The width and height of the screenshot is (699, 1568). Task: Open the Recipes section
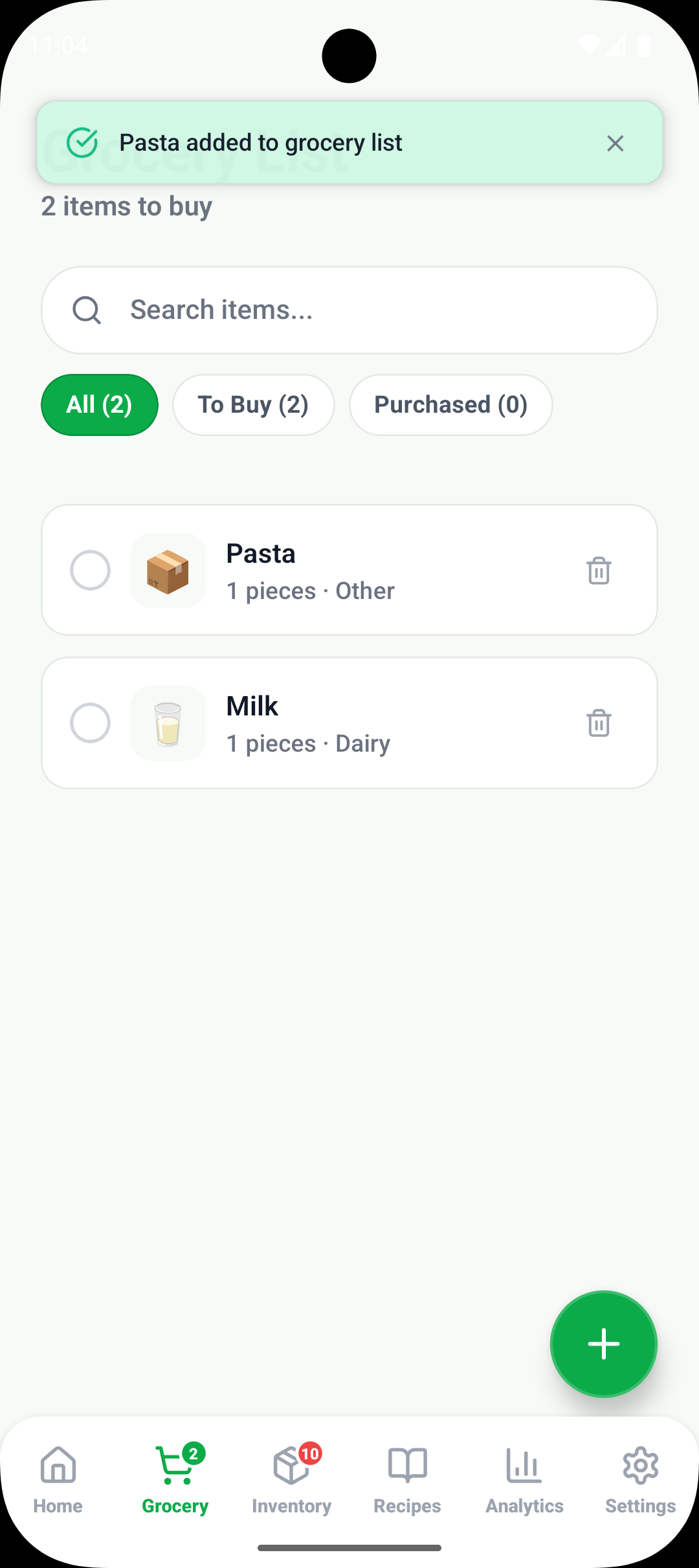click(x=407, y=1481)
